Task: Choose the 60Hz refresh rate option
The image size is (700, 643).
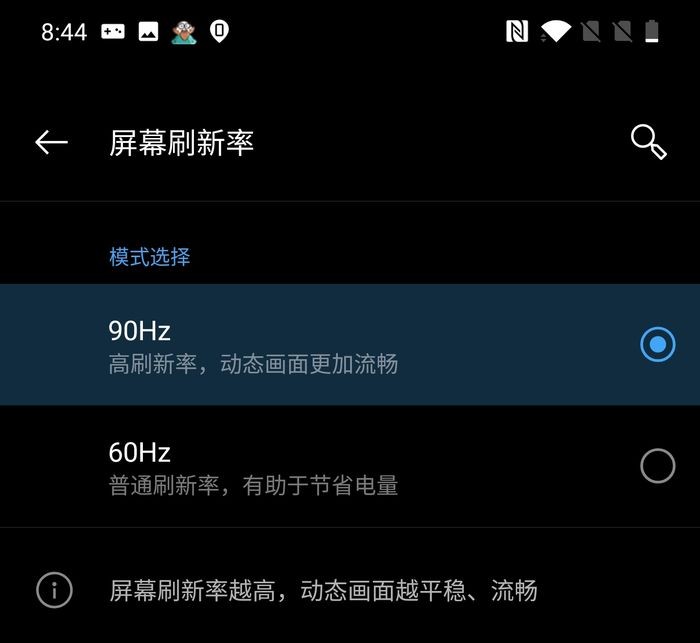Action: [x=656, y=466]
